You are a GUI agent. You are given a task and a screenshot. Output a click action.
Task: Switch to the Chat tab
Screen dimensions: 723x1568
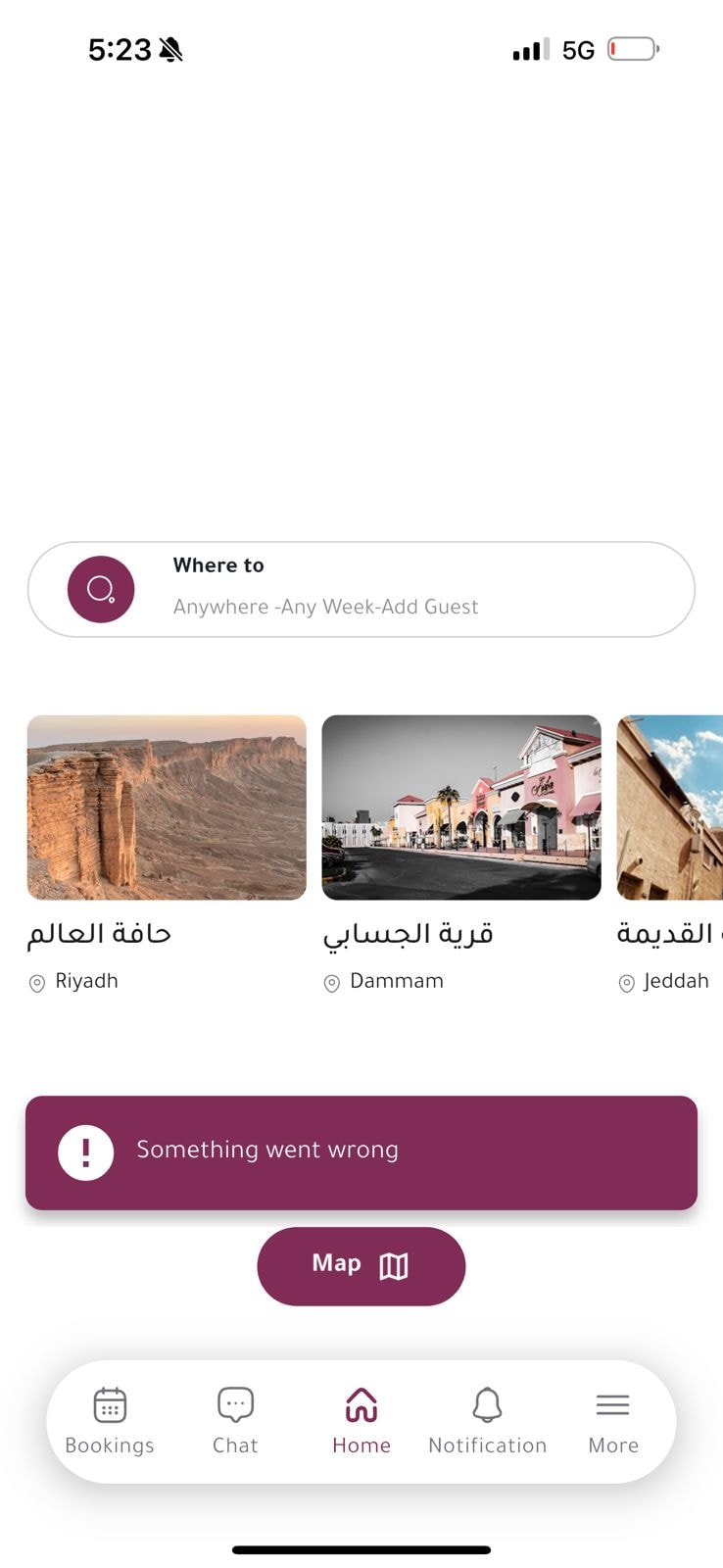(235, 1421)
